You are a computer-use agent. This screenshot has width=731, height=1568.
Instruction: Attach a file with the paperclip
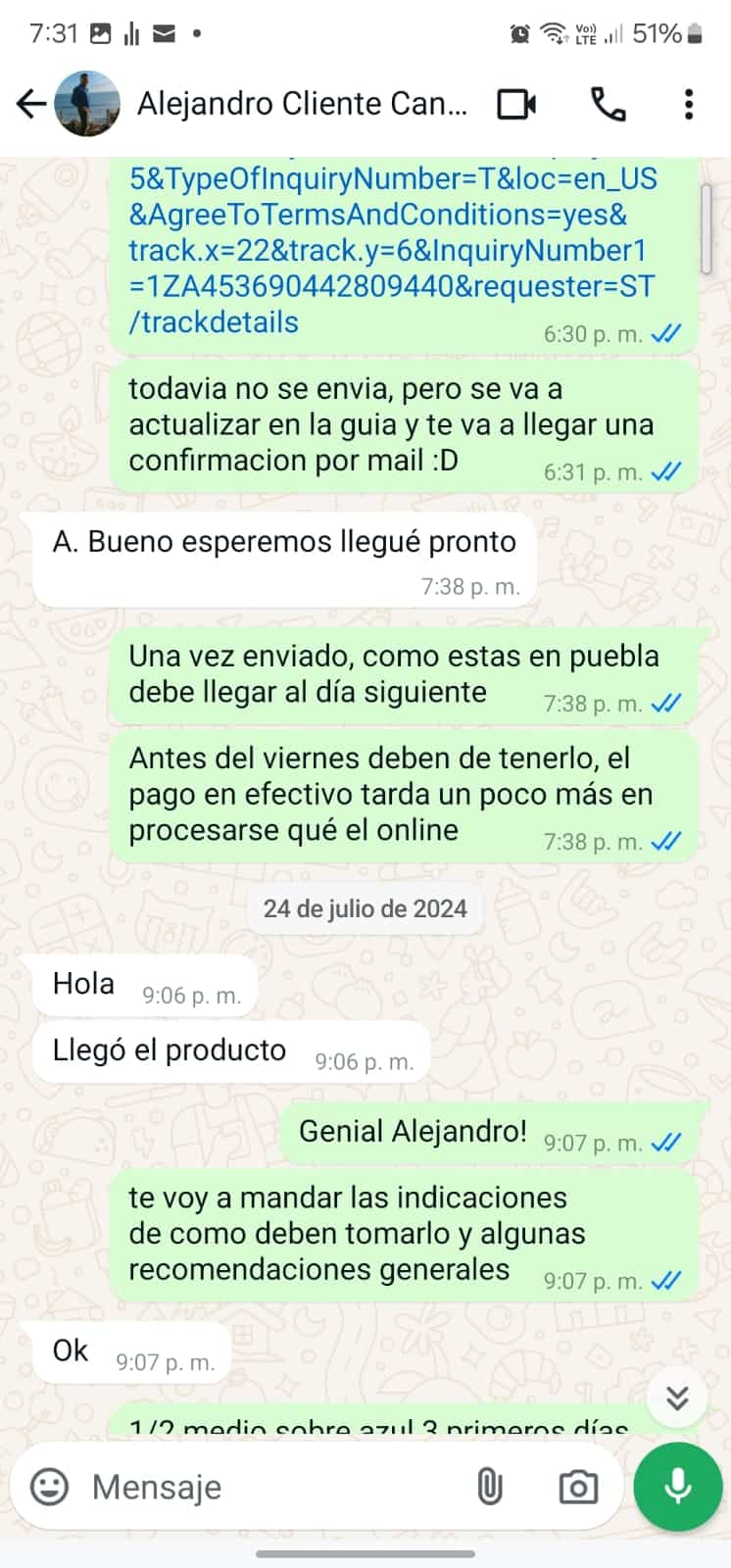pos(489,1487)
